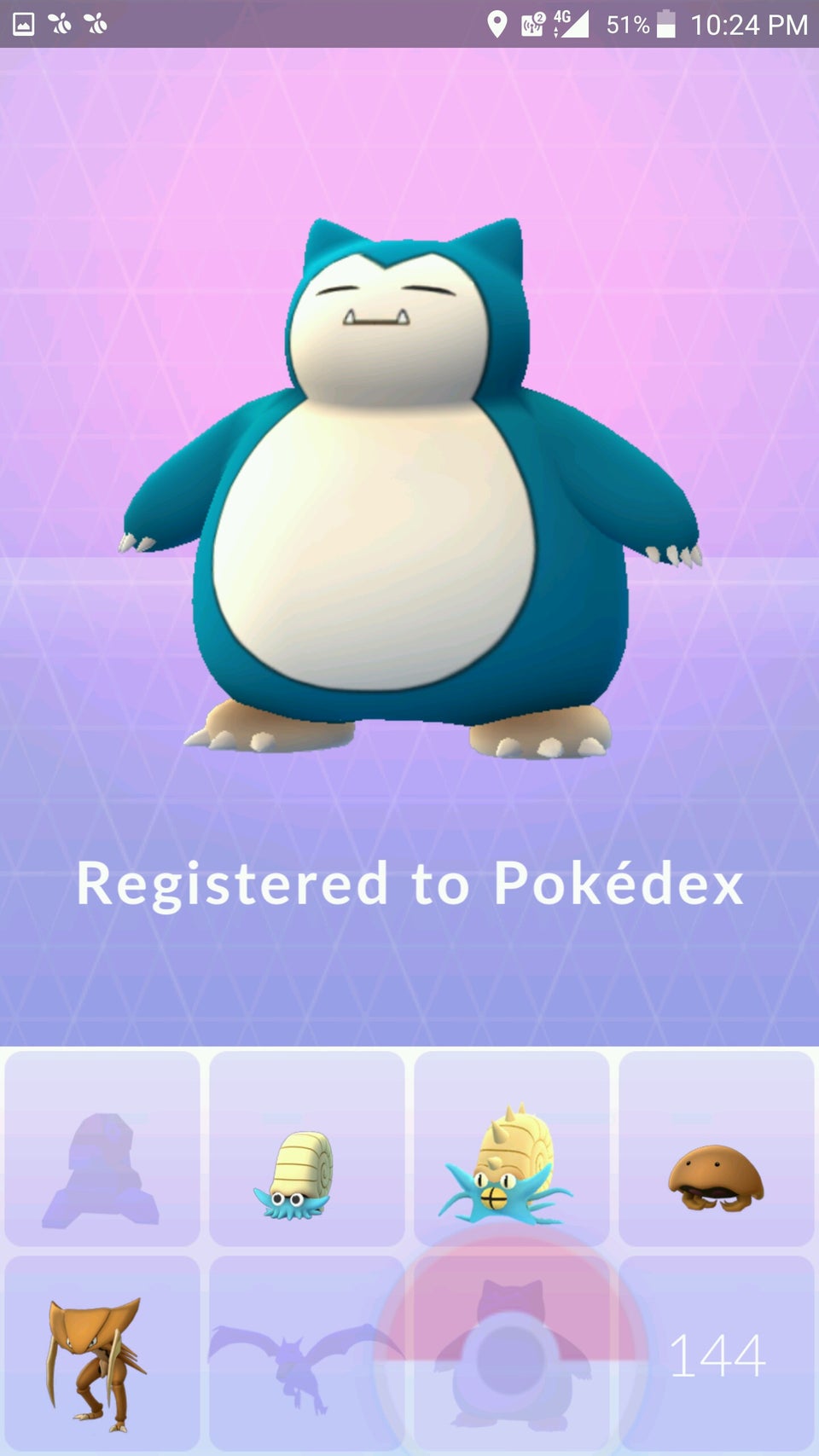
Task: Open Kabutops' Pokédex entry
Action: click(102, 1353)
